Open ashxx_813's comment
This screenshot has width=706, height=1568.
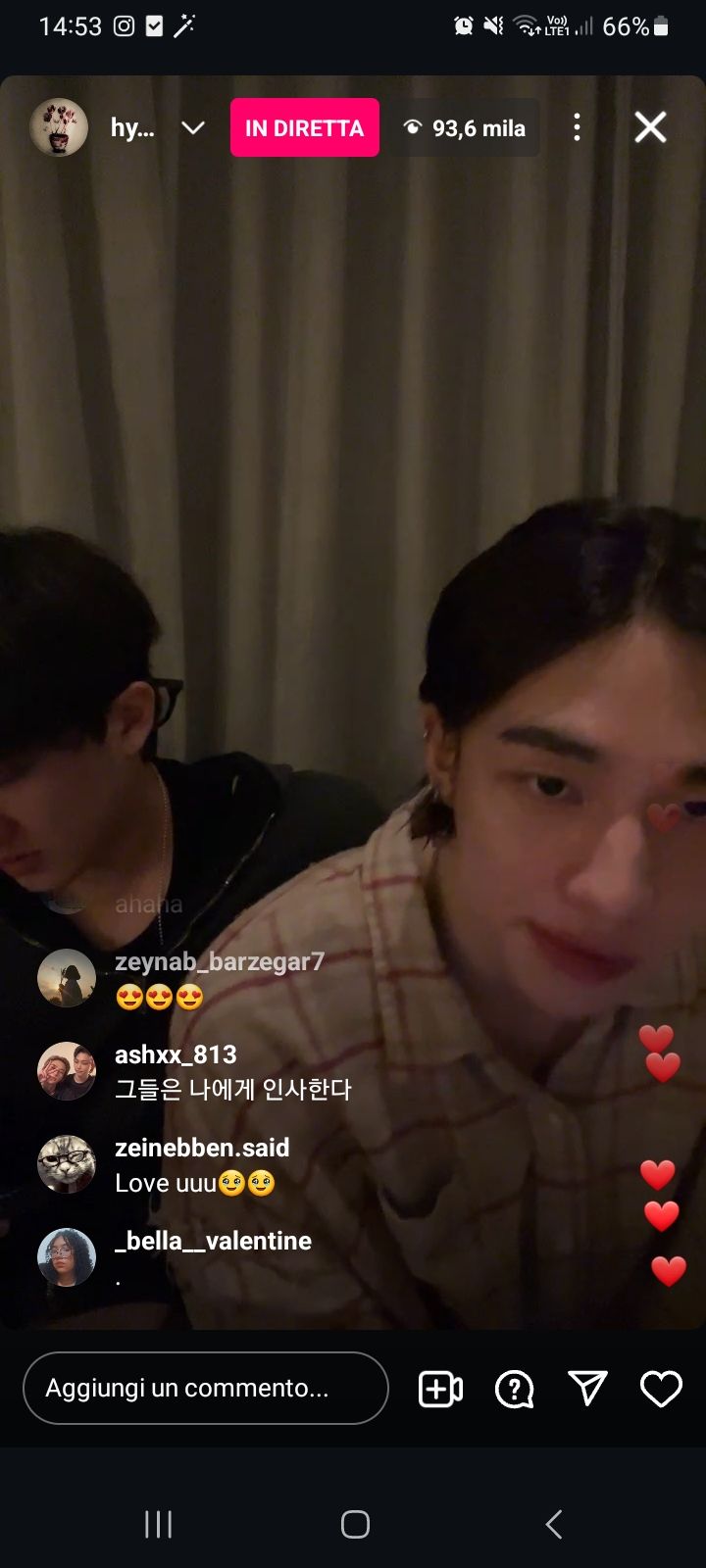[x=232, y=1071]
